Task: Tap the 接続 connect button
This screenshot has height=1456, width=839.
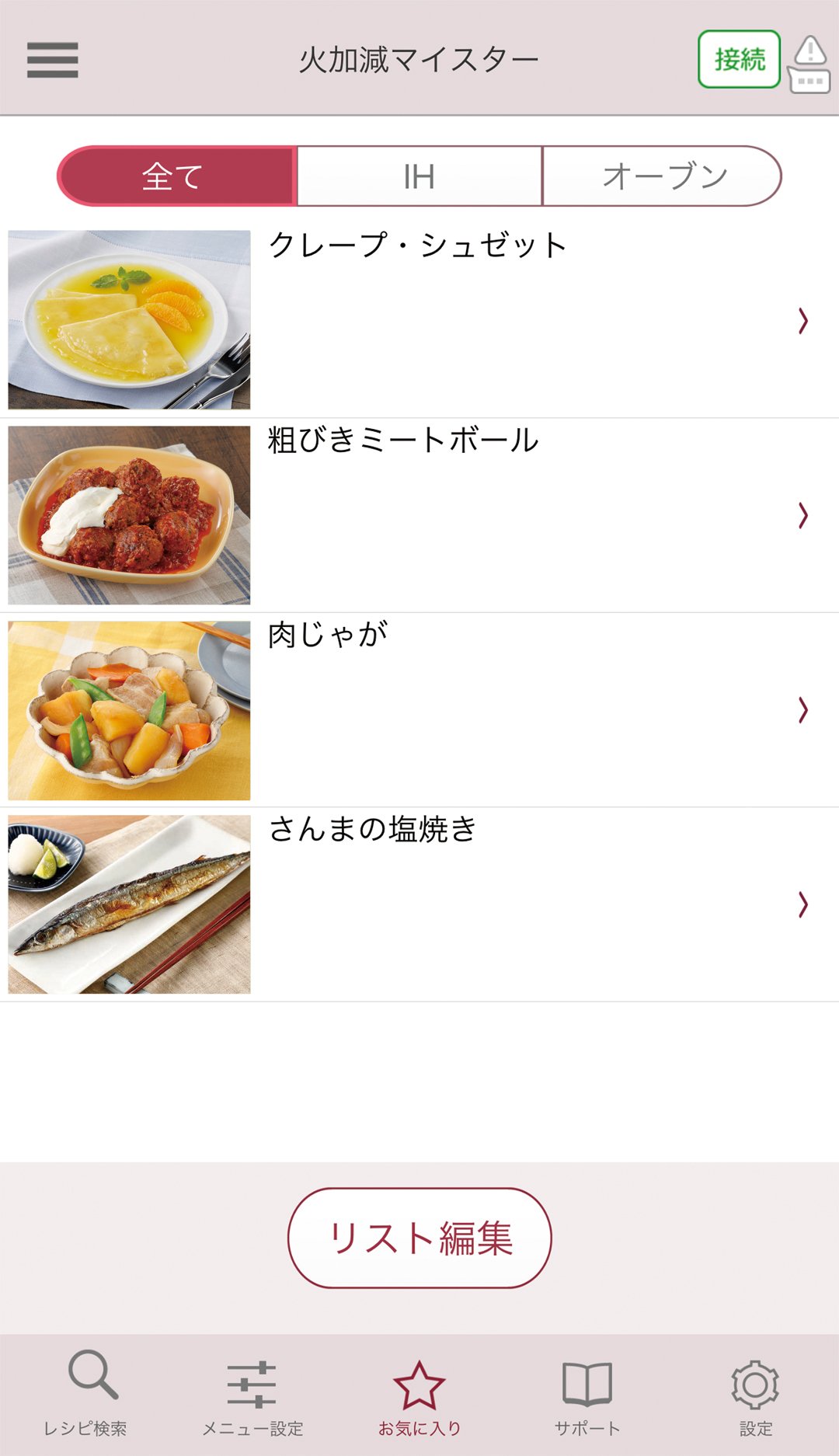Action: pyautogui.click(x=739, y=59)
